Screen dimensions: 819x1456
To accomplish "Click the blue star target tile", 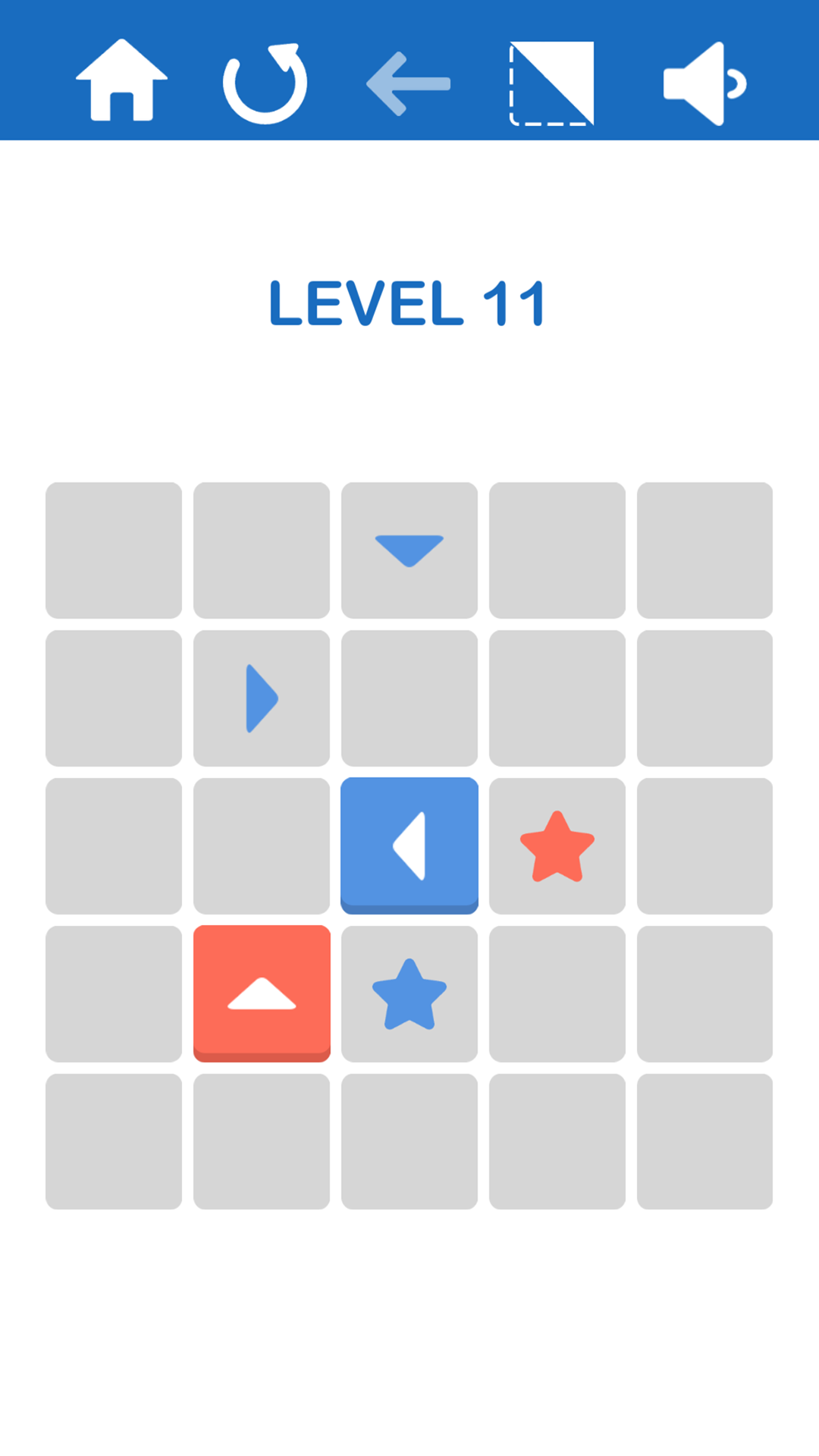I will pyautogui.click(x=409, y=992).
